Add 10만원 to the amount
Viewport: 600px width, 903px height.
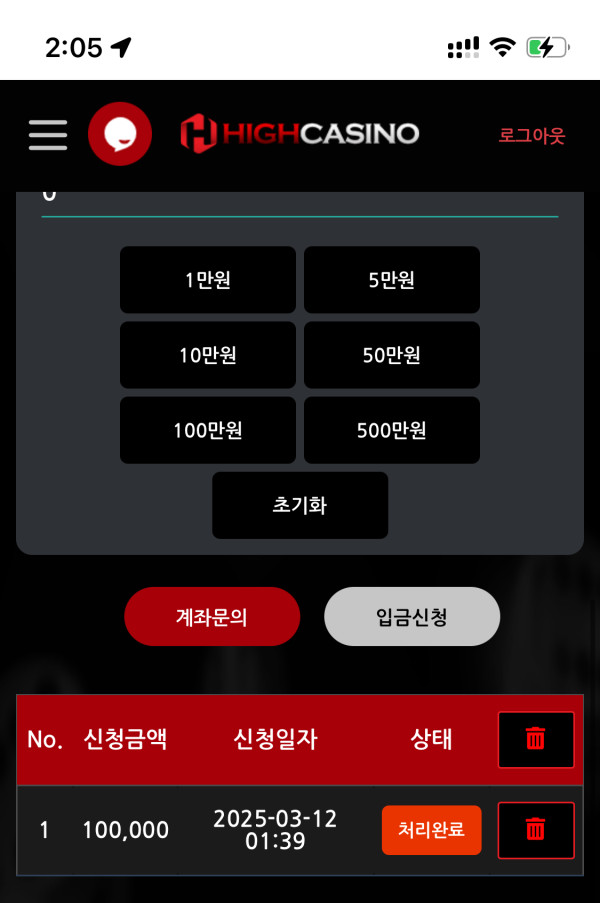208,355
